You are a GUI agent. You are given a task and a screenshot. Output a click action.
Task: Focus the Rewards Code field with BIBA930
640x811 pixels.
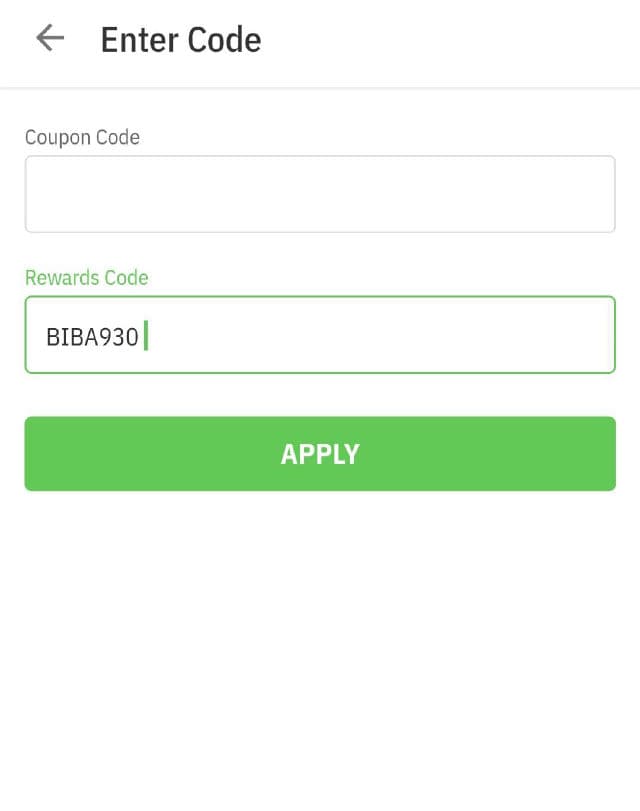point(320,335)
